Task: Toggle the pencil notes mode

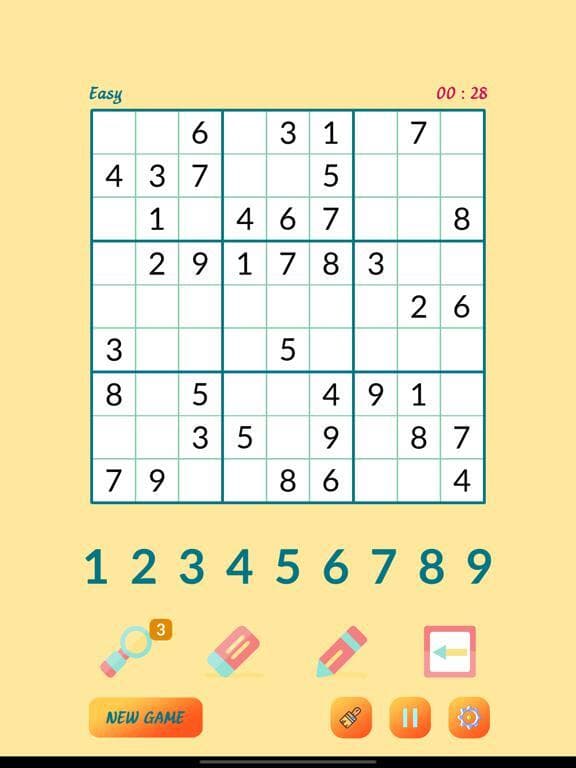Action: tap(341, 651)
